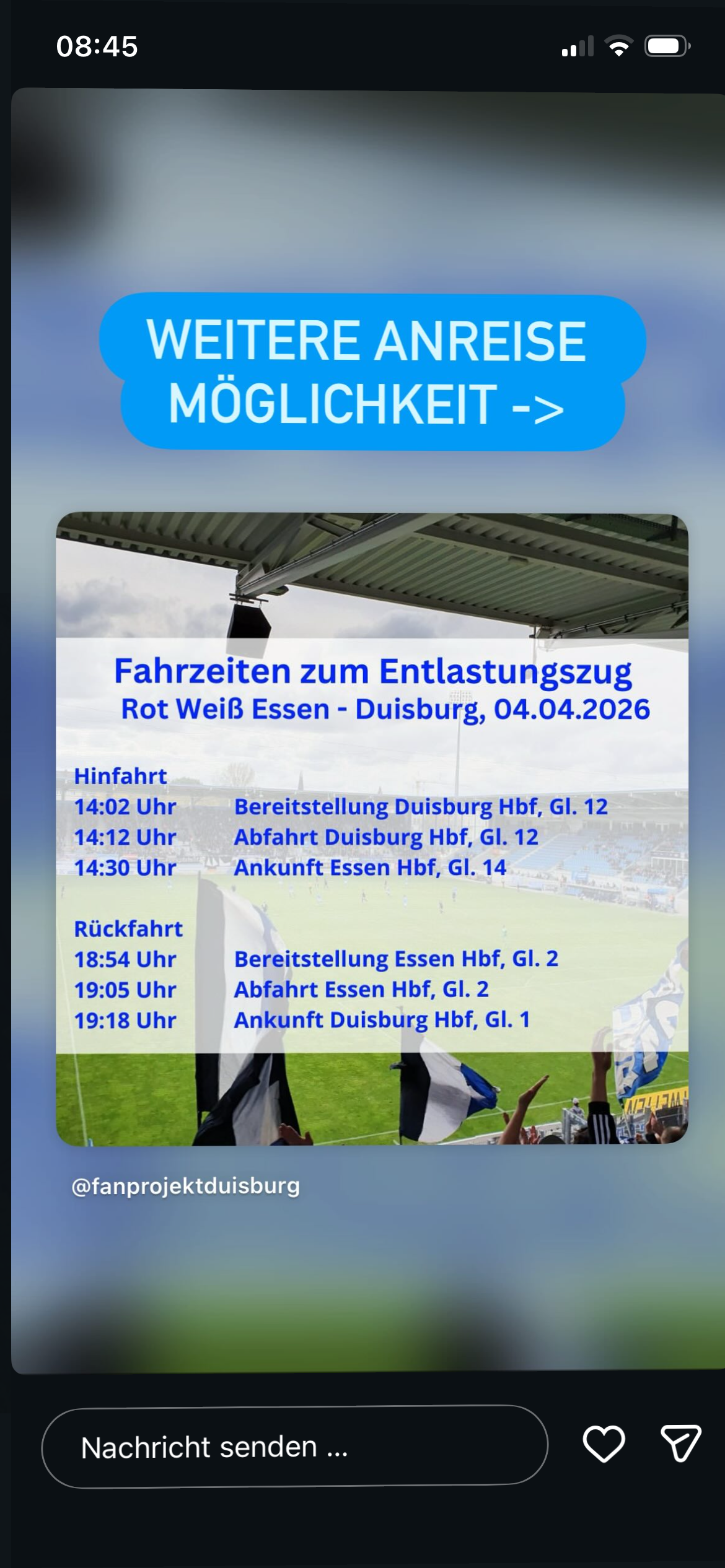Screen dimensions: 725x1568
Task: Share the story via paper plane icon
Action: (680, 1444)
